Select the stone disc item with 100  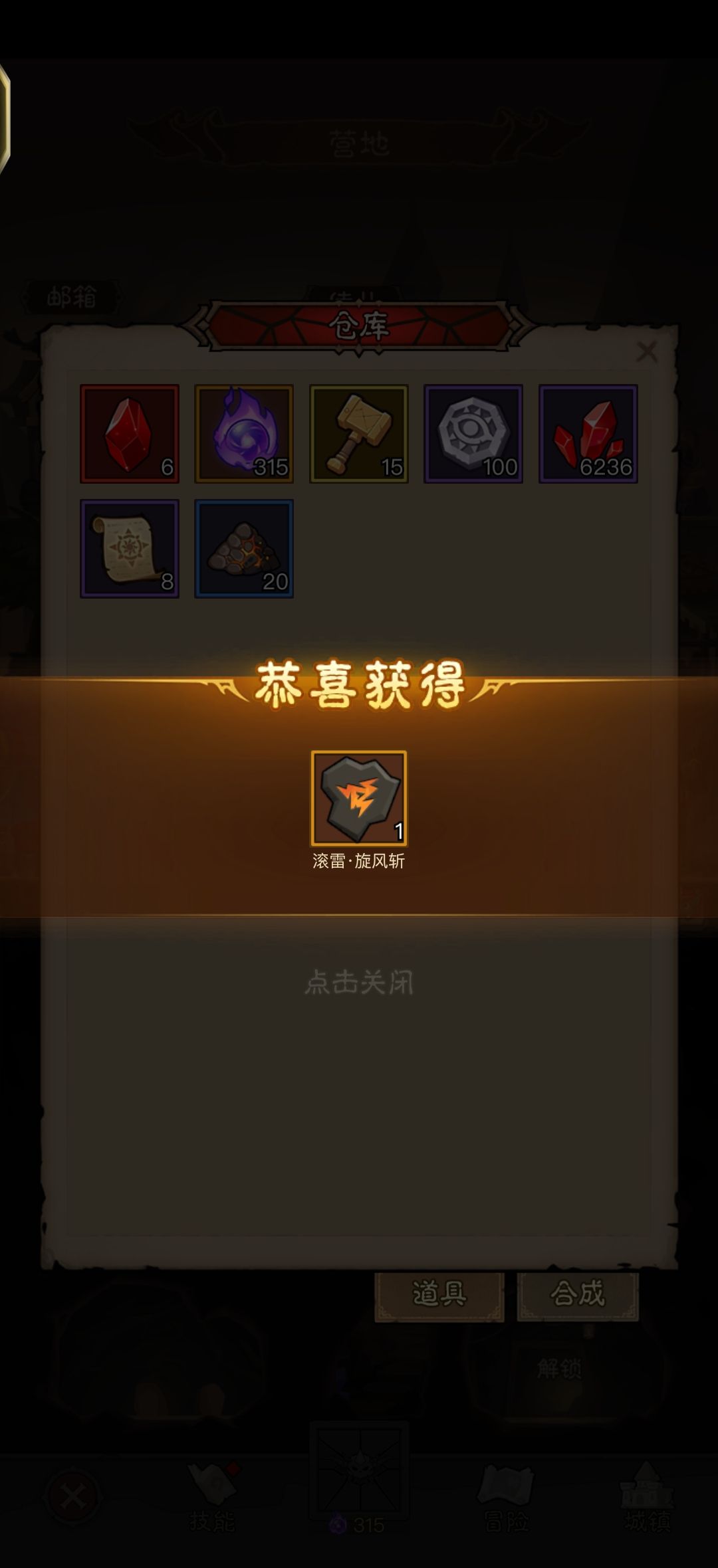point(473,434)
